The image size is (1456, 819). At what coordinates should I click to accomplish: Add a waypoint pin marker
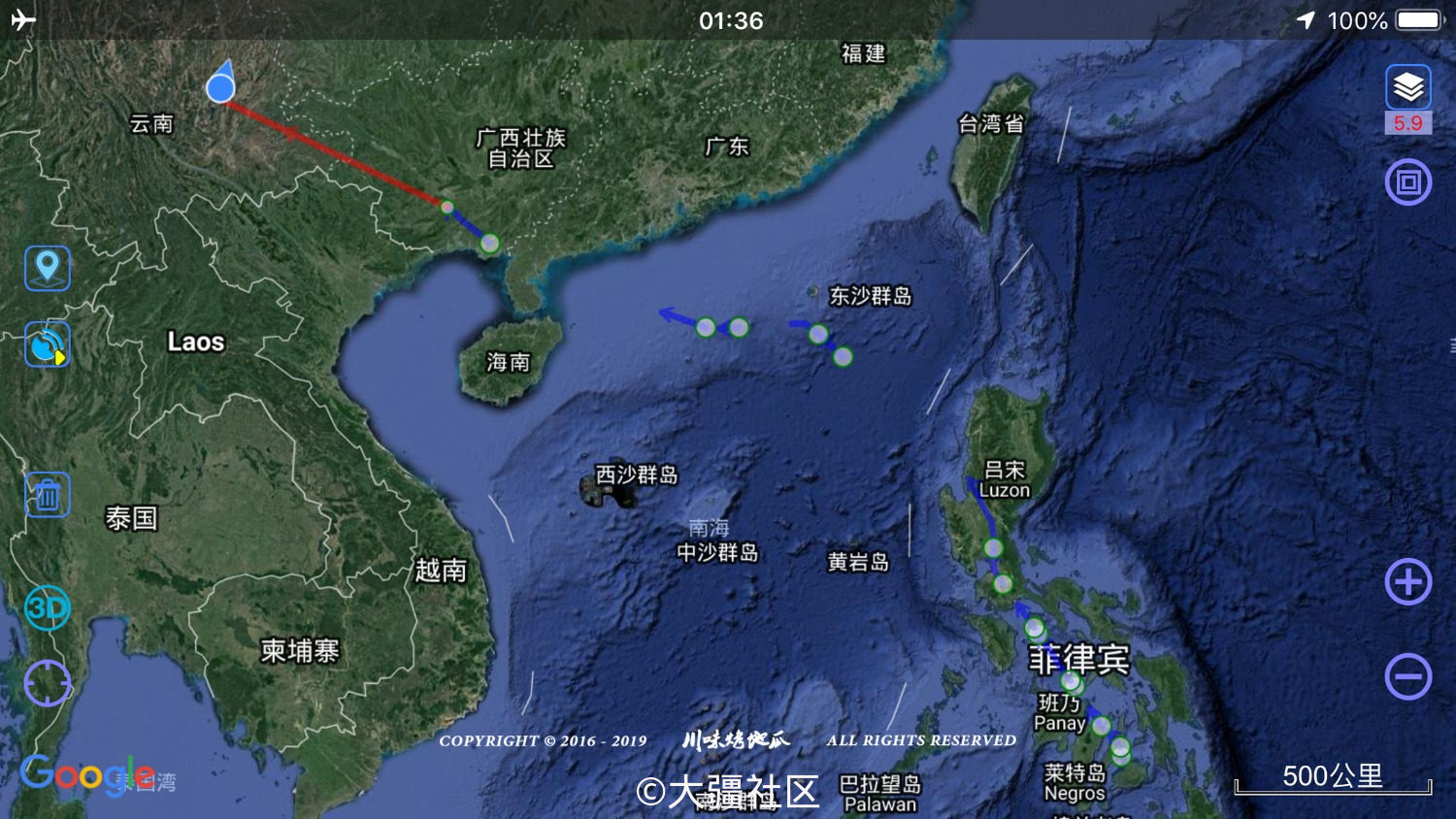click(x=47, y=268)
